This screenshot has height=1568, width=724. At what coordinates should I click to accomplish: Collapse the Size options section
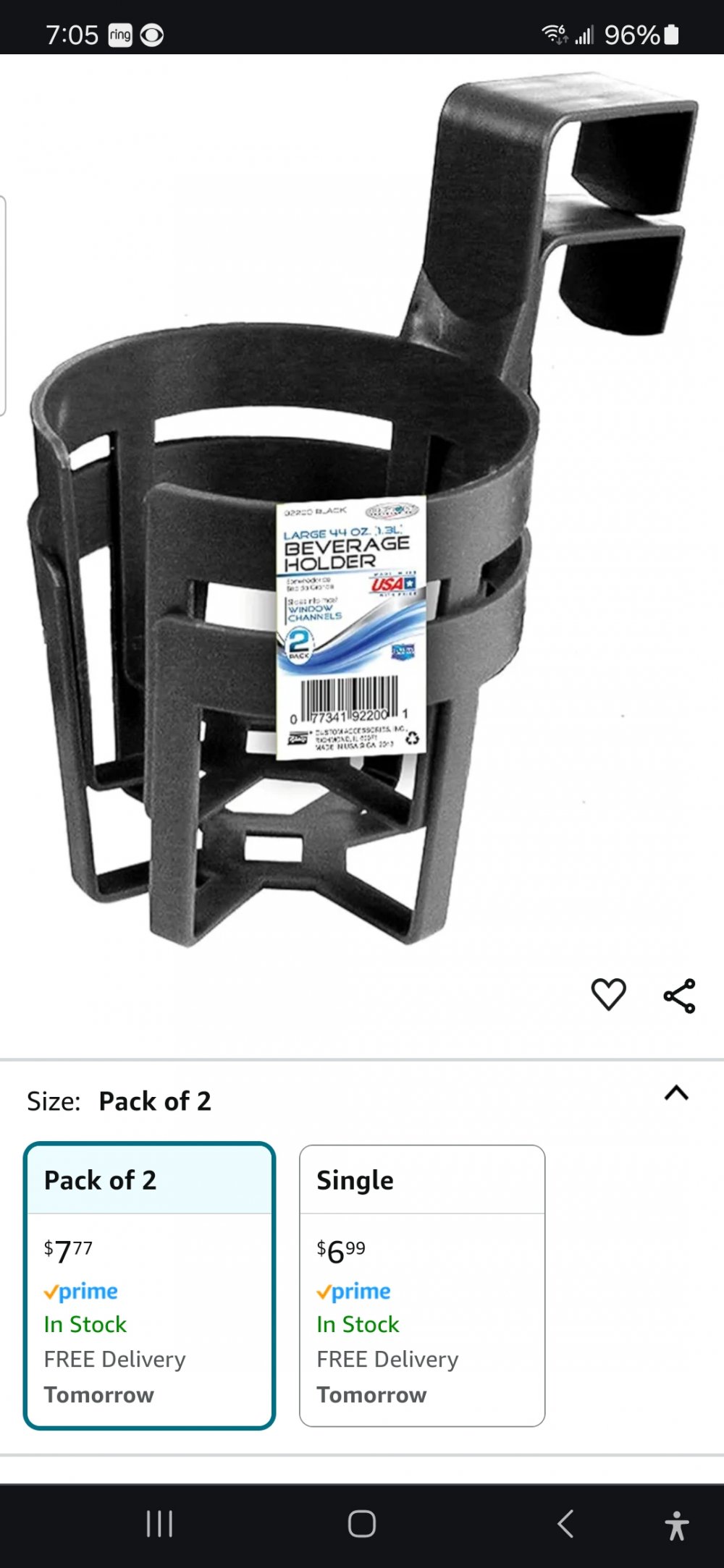tap(676, 1093)
